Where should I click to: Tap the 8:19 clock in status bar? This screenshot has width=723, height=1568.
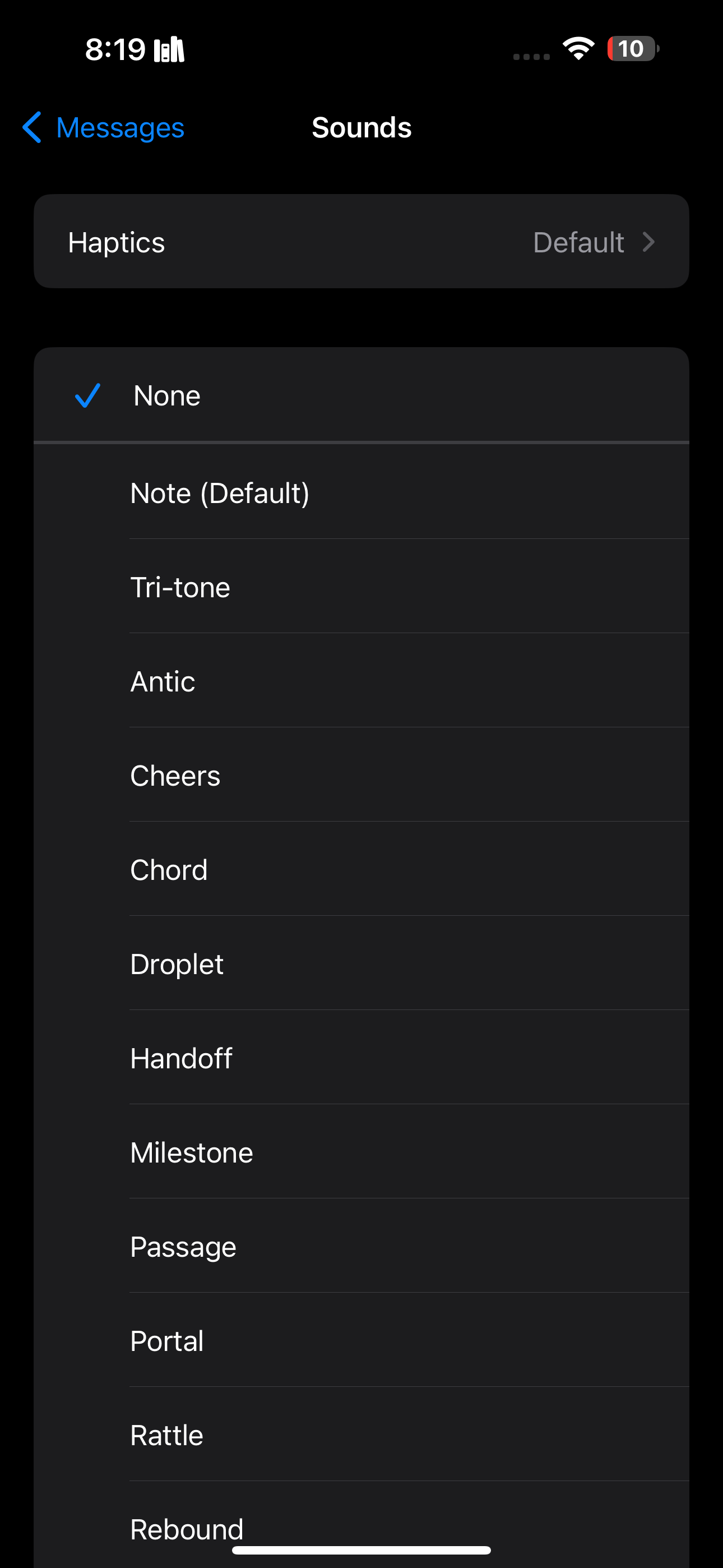(115, 49)
